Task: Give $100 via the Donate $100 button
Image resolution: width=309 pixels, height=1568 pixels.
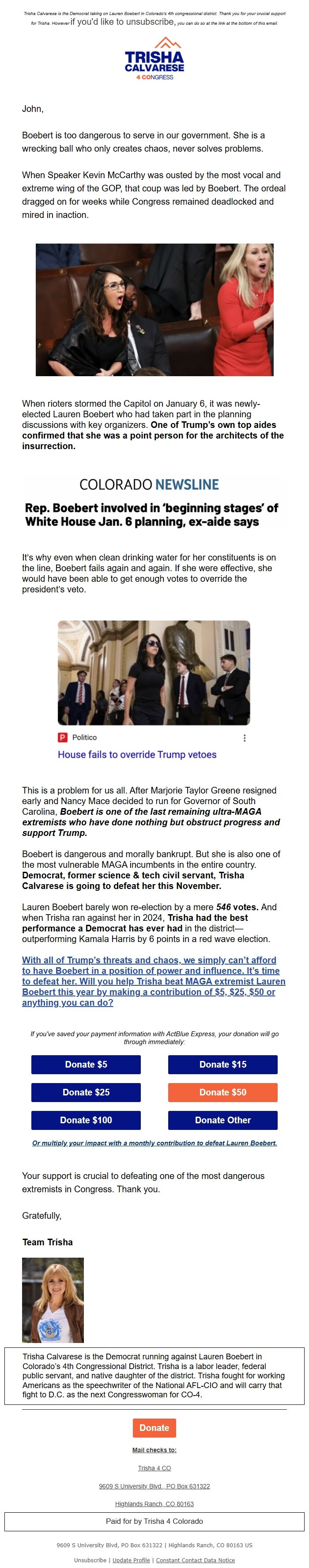Action: pos(86,1120)
